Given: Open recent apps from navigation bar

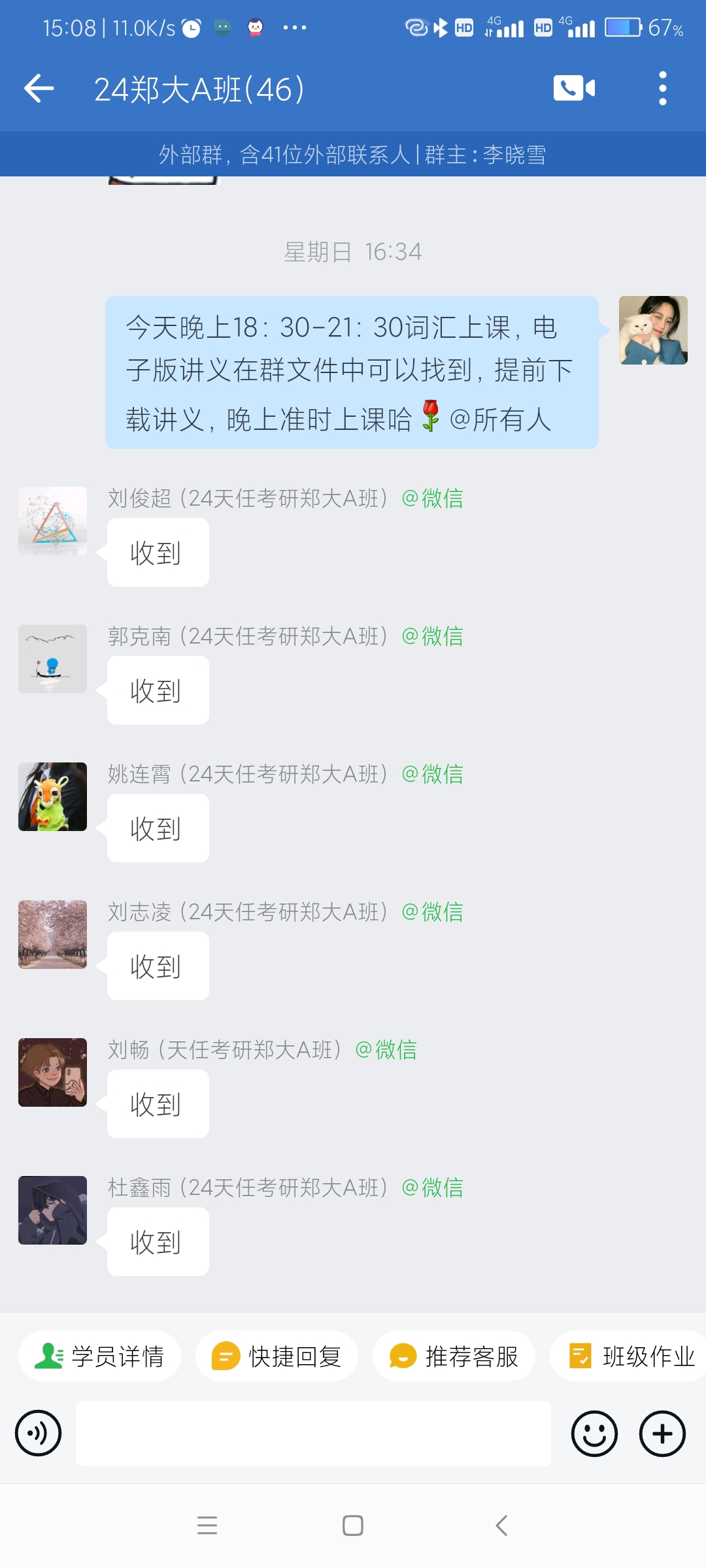Looking at the screenshot, I should (207, 1526).
